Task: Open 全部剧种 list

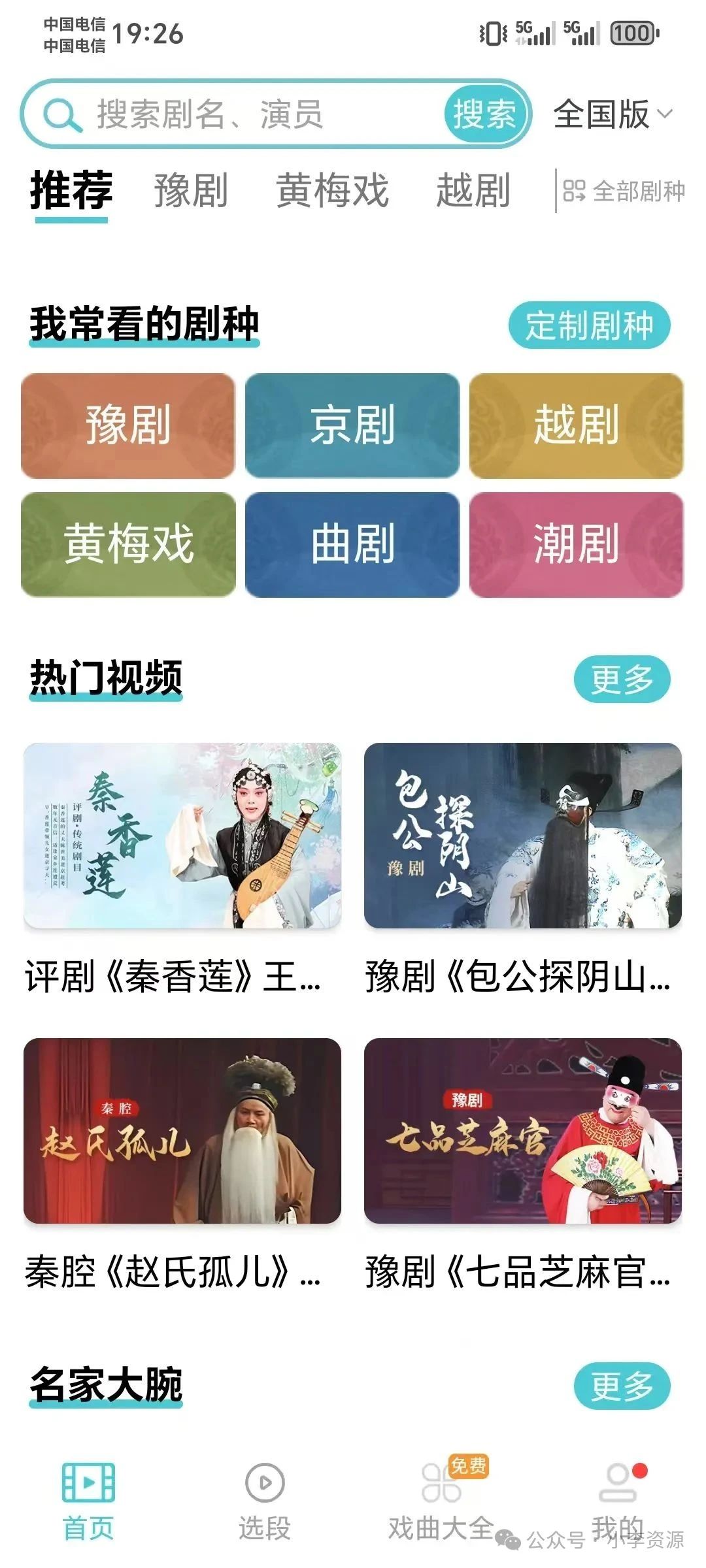Action: point(624,191)
